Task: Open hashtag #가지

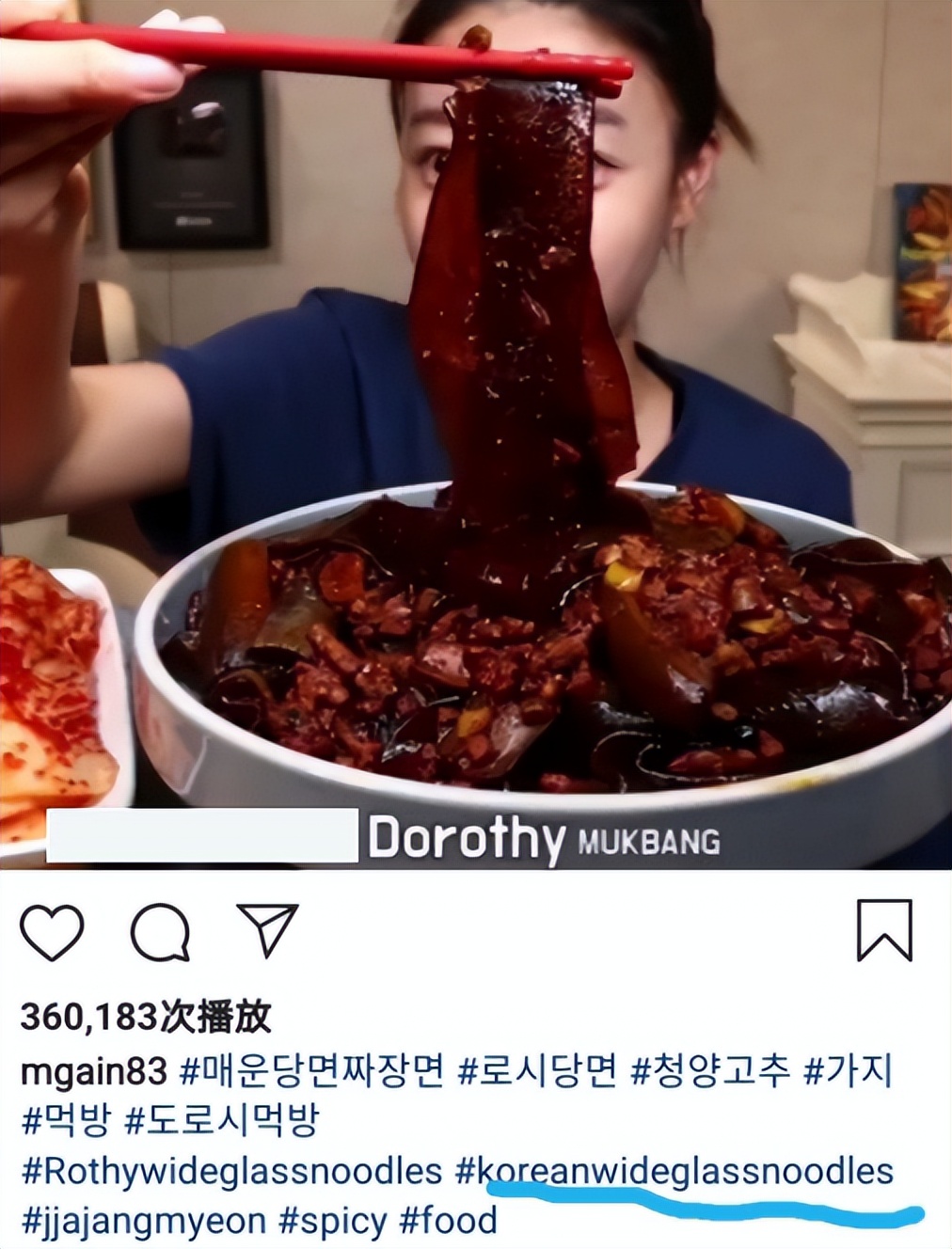Action: point(848,1071)
